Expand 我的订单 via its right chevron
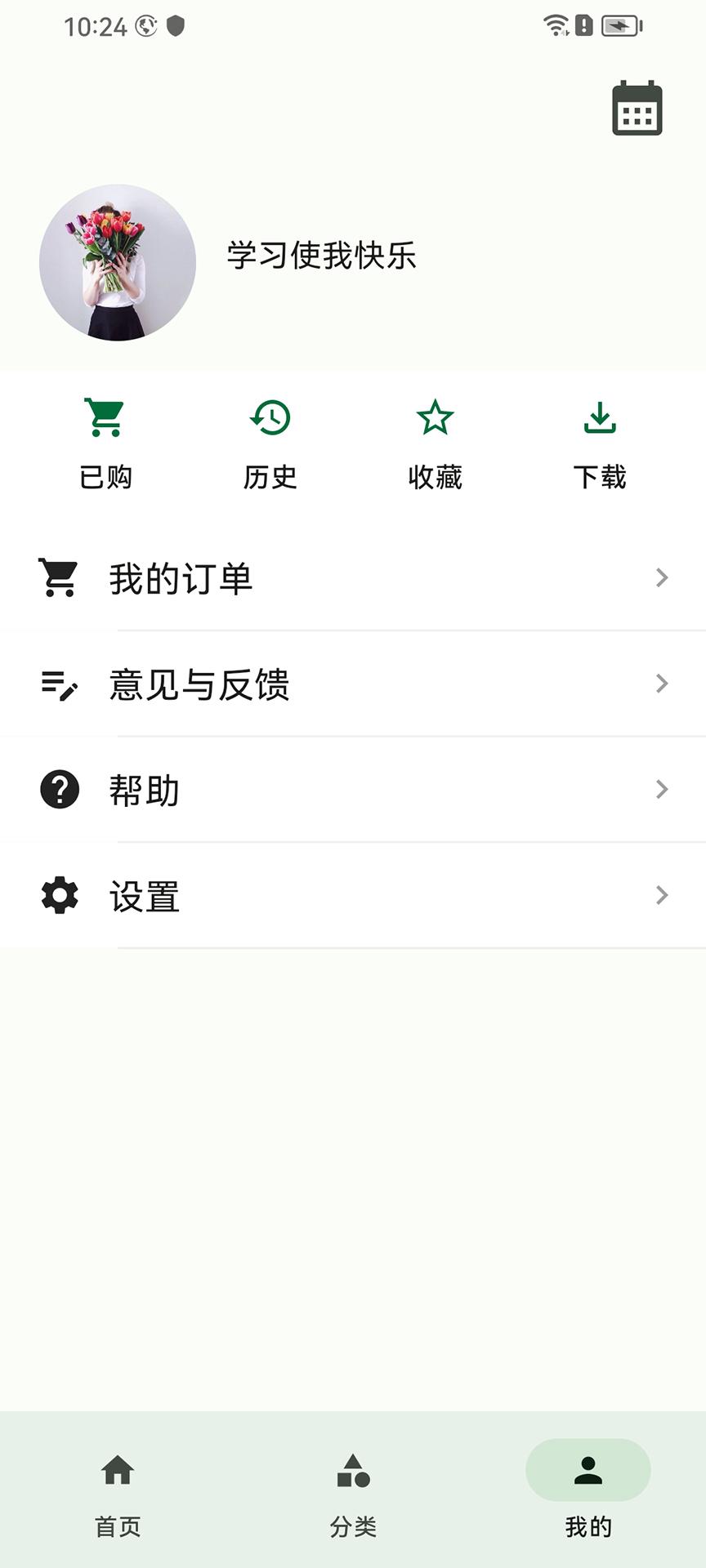Image resolution: width=706 pixels, height=1568 pixels. pos(662,578)
